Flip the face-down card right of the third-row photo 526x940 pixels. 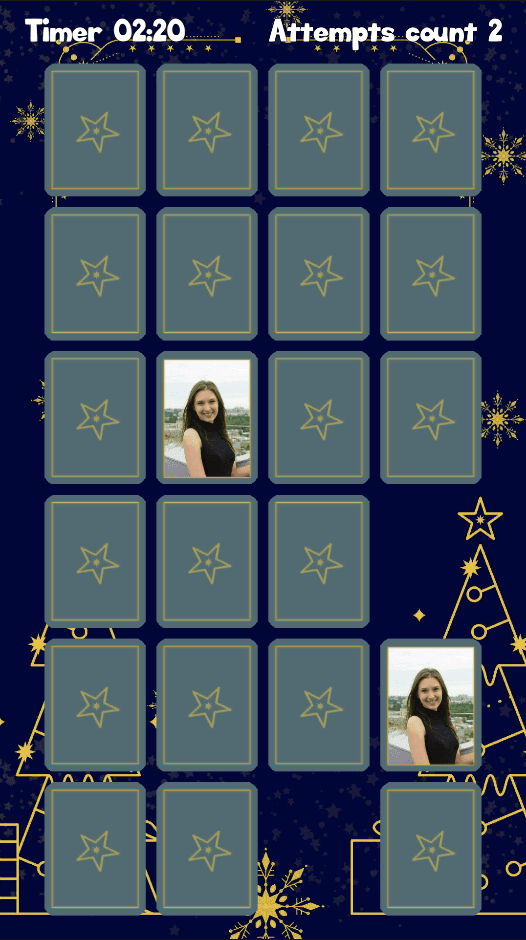tap(319, 418)
